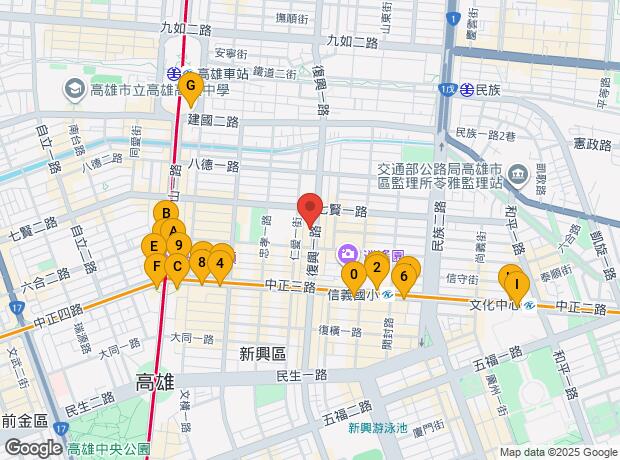Select the marker numbered 4
620x460 pixels.
pyautogui.click(x=221, y=264)
